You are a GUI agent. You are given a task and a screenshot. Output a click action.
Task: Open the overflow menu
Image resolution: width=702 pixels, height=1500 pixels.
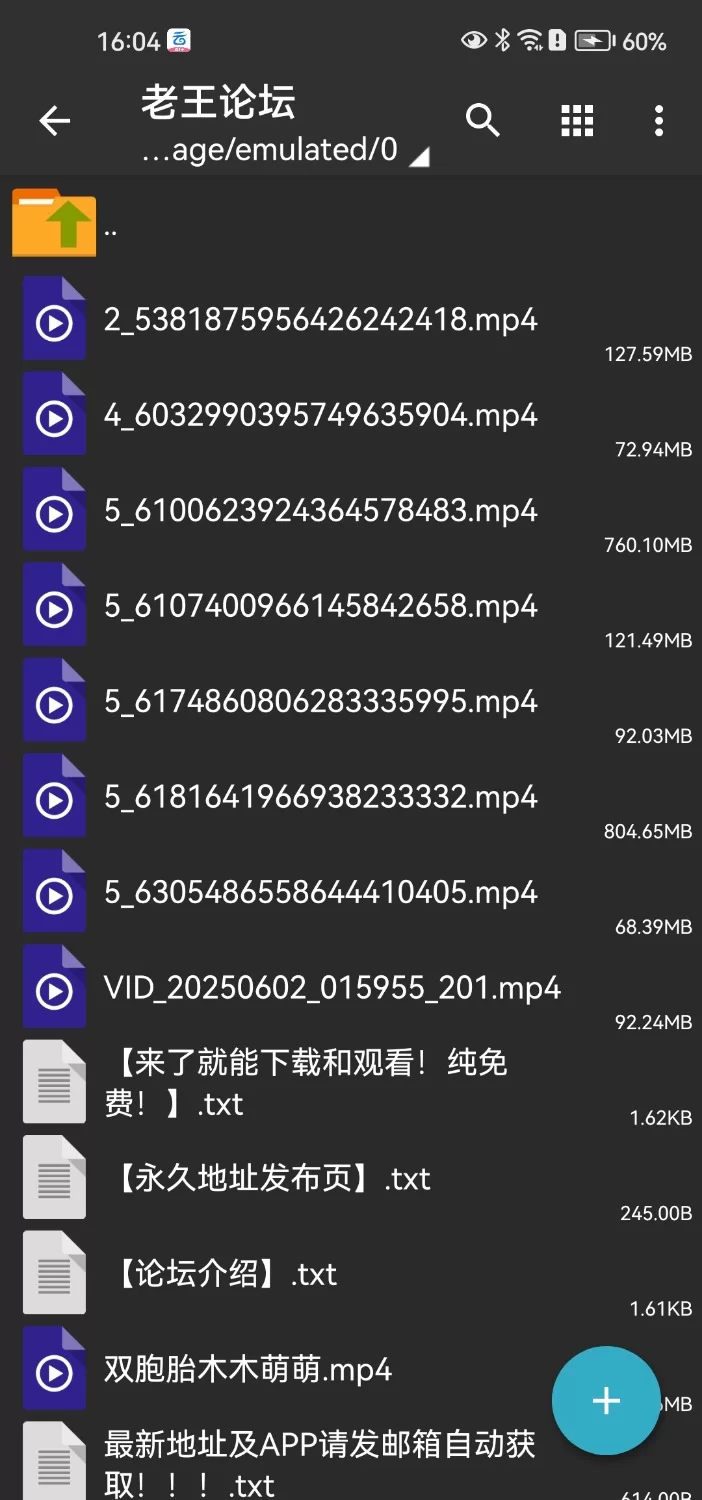coord(658,121)
